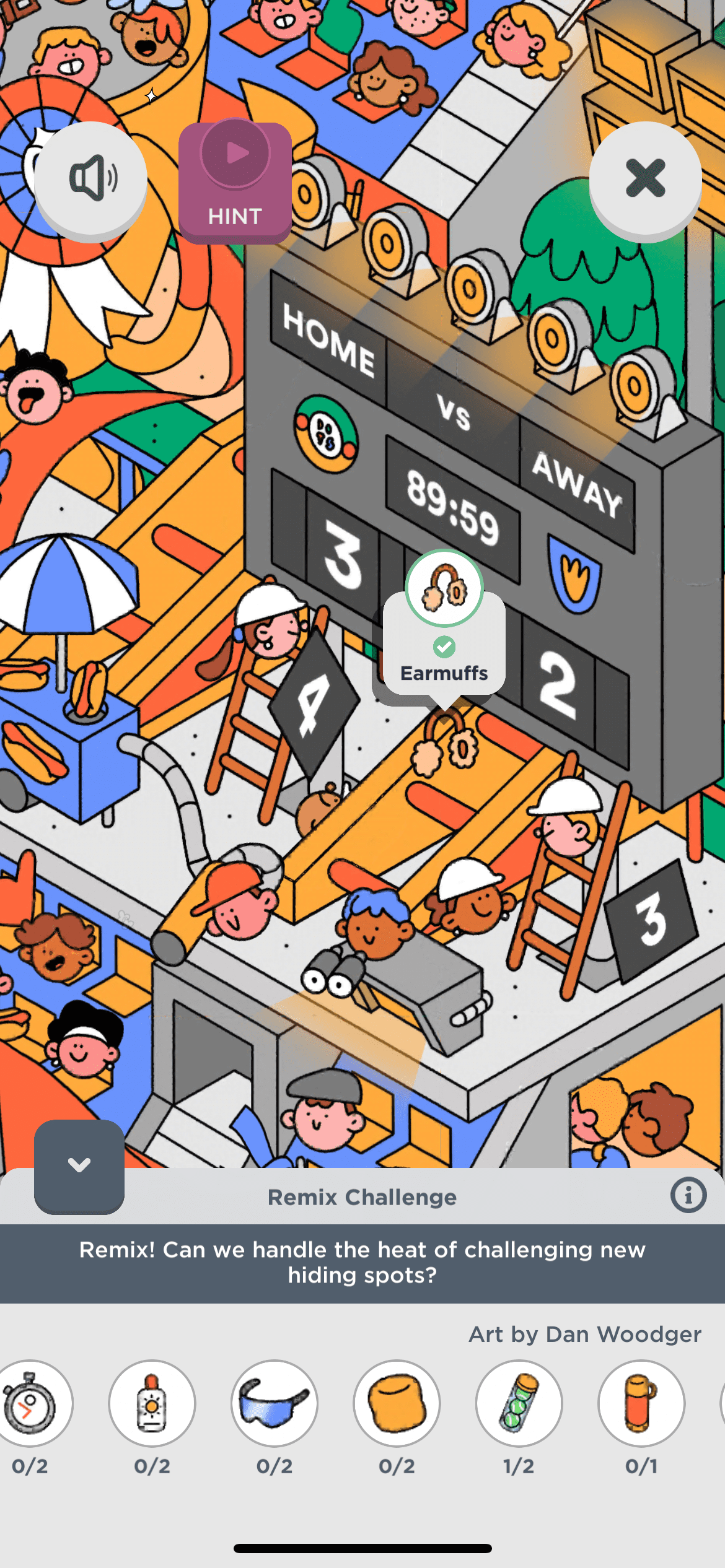The height and width of the screenshot is (1568, 725).
Task: Open Remix Challenge info
Action: pos(688,1195)
